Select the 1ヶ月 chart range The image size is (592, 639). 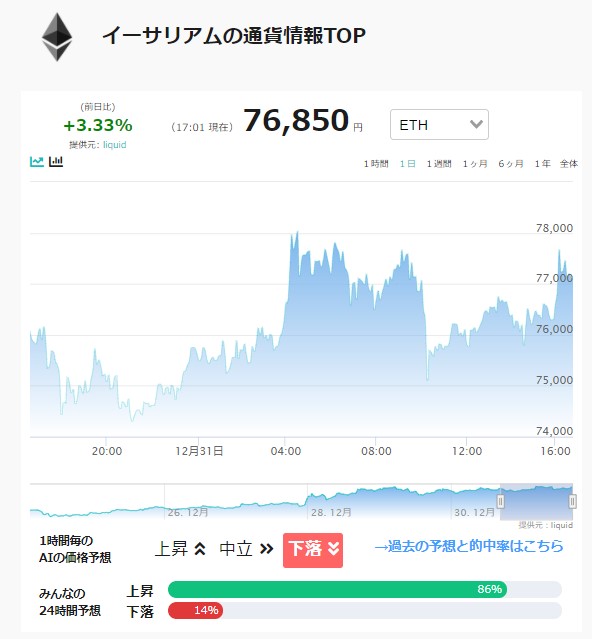(475, 164)
